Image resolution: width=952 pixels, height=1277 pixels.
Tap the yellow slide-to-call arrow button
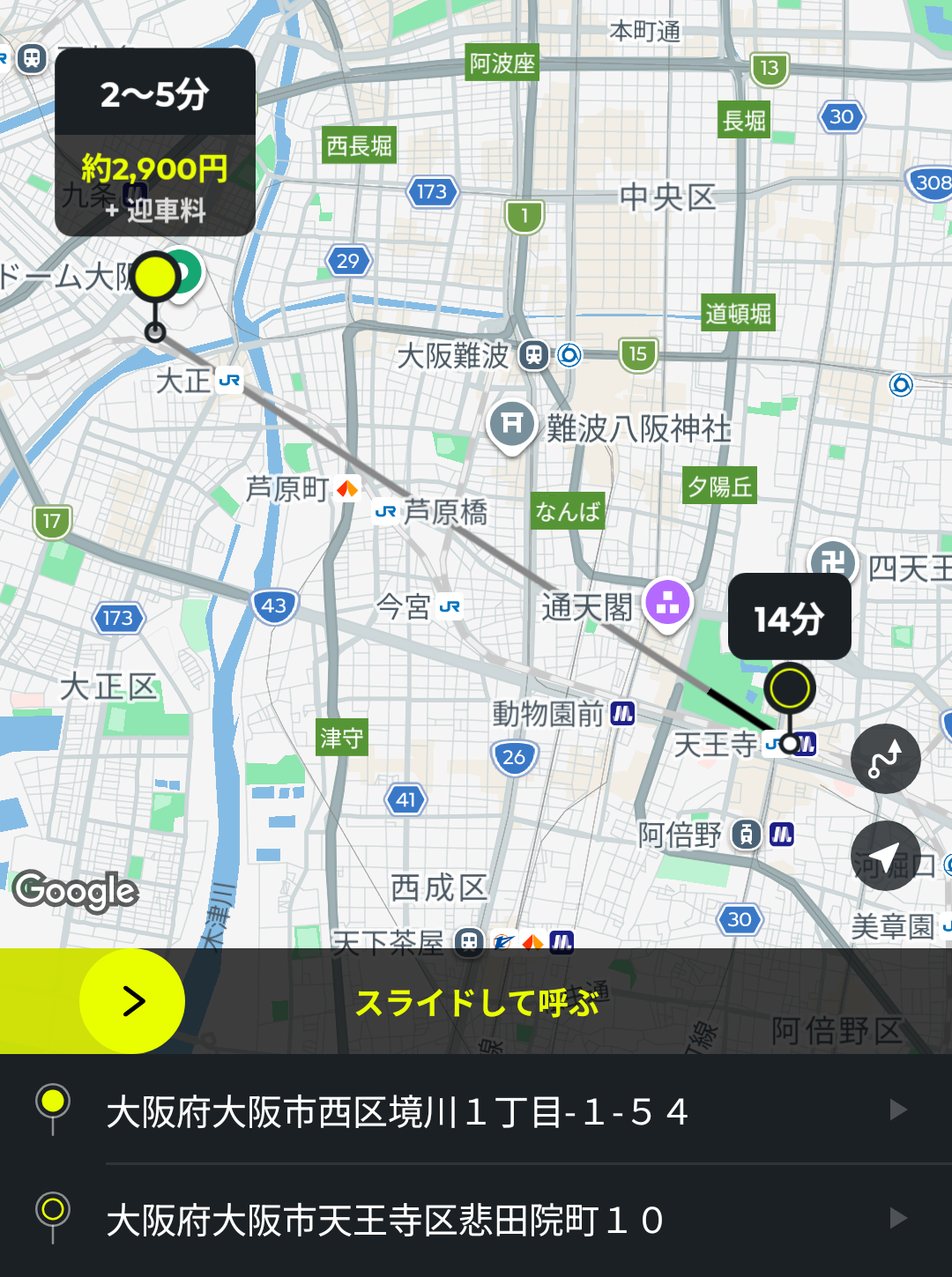(x=132, y=1001)
